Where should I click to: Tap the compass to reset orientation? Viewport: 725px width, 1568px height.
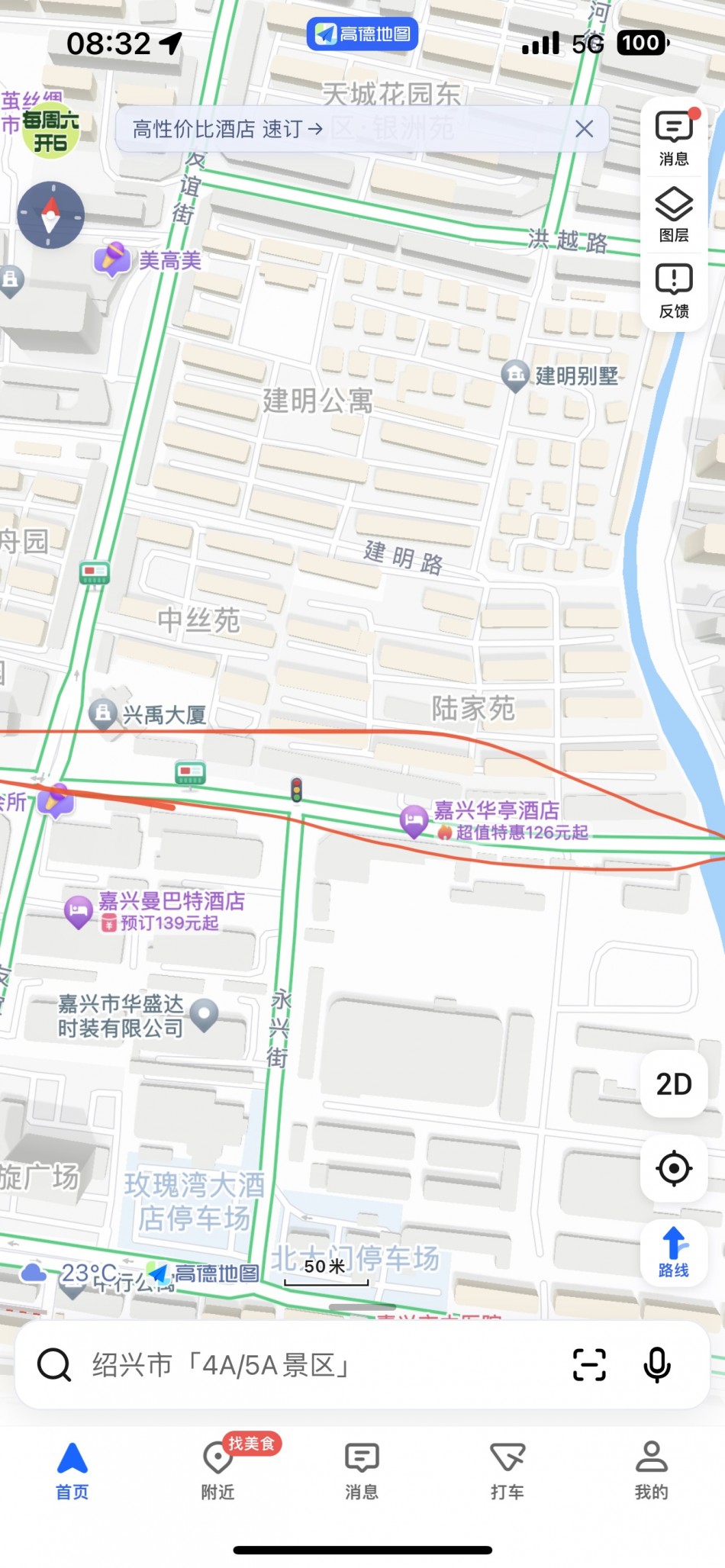[x=50, y=215]
